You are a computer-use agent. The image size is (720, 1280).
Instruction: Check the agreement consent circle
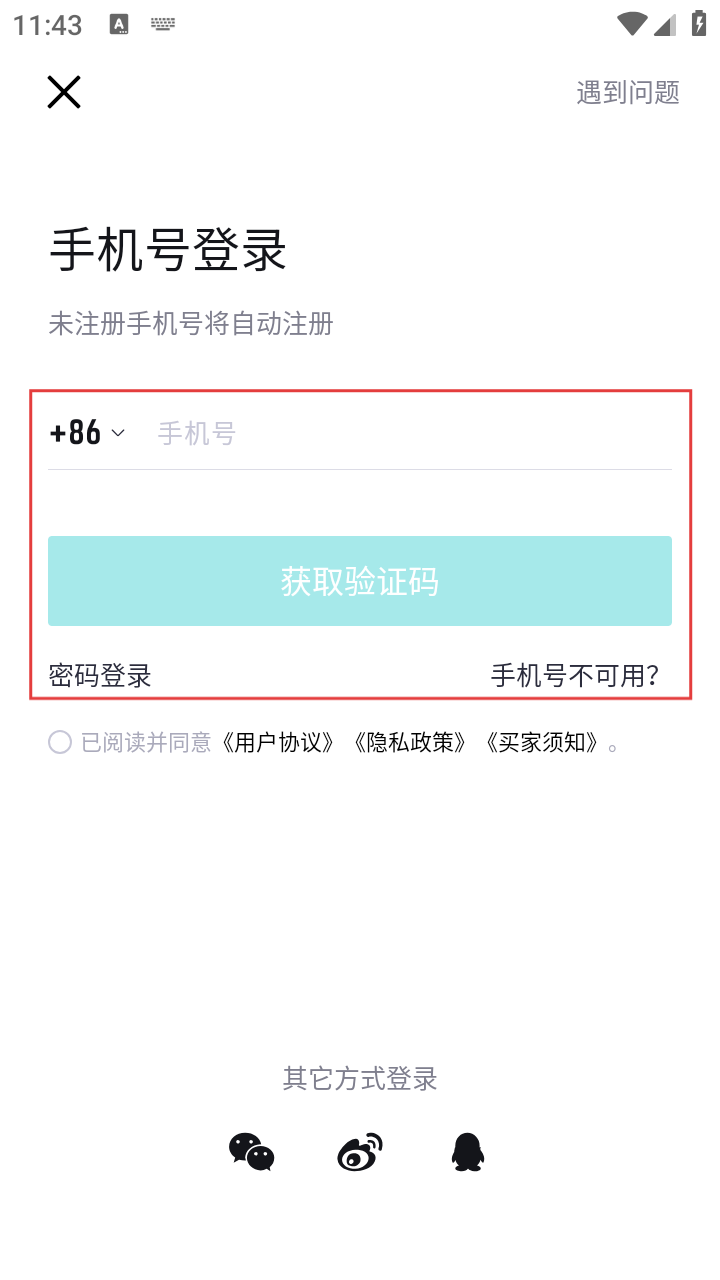[x=60, y=742]
